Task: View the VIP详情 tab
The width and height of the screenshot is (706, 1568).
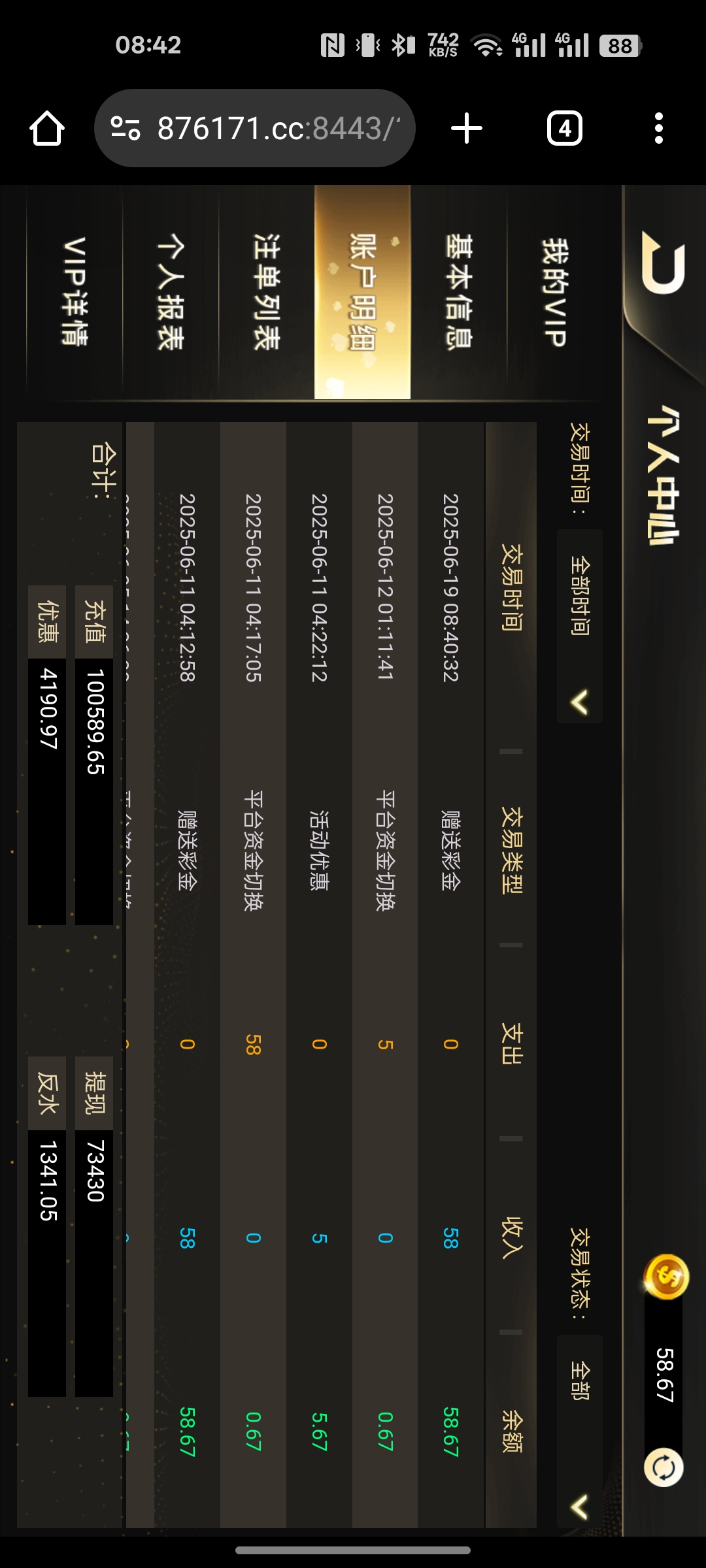Action: point(75,292)
